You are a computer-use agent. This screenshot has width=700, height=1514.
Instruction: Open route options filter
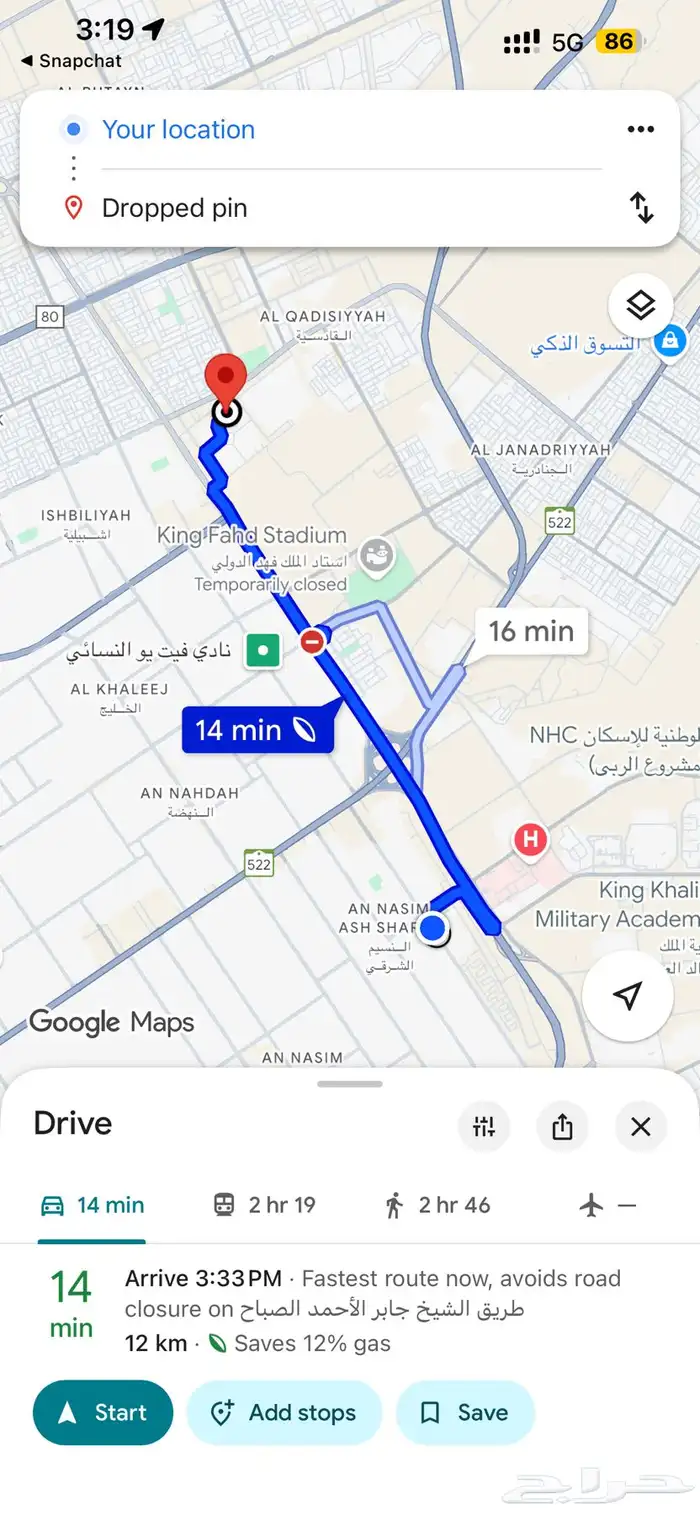coord(484,1127)
